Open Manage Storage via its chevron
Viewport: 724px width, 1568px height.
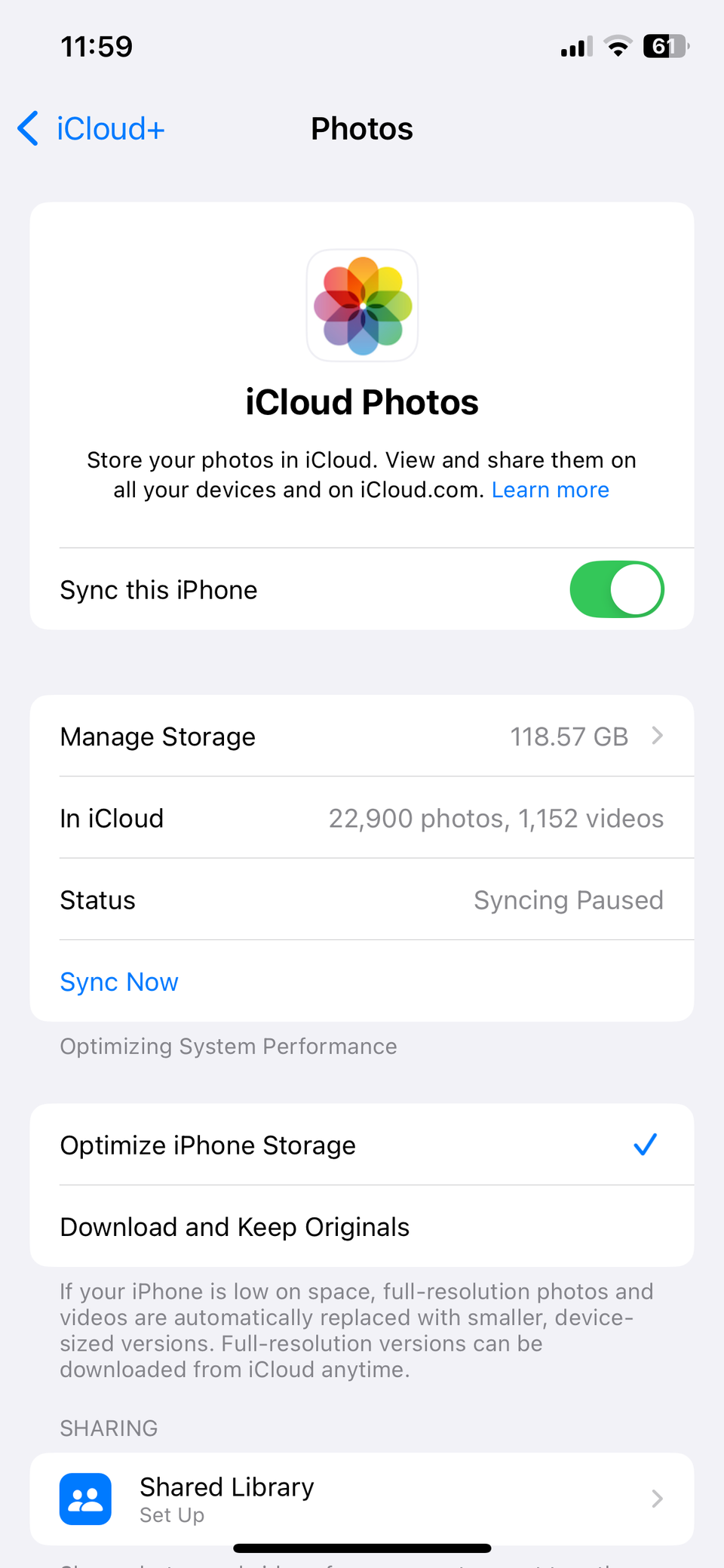(x=657, y=736)
